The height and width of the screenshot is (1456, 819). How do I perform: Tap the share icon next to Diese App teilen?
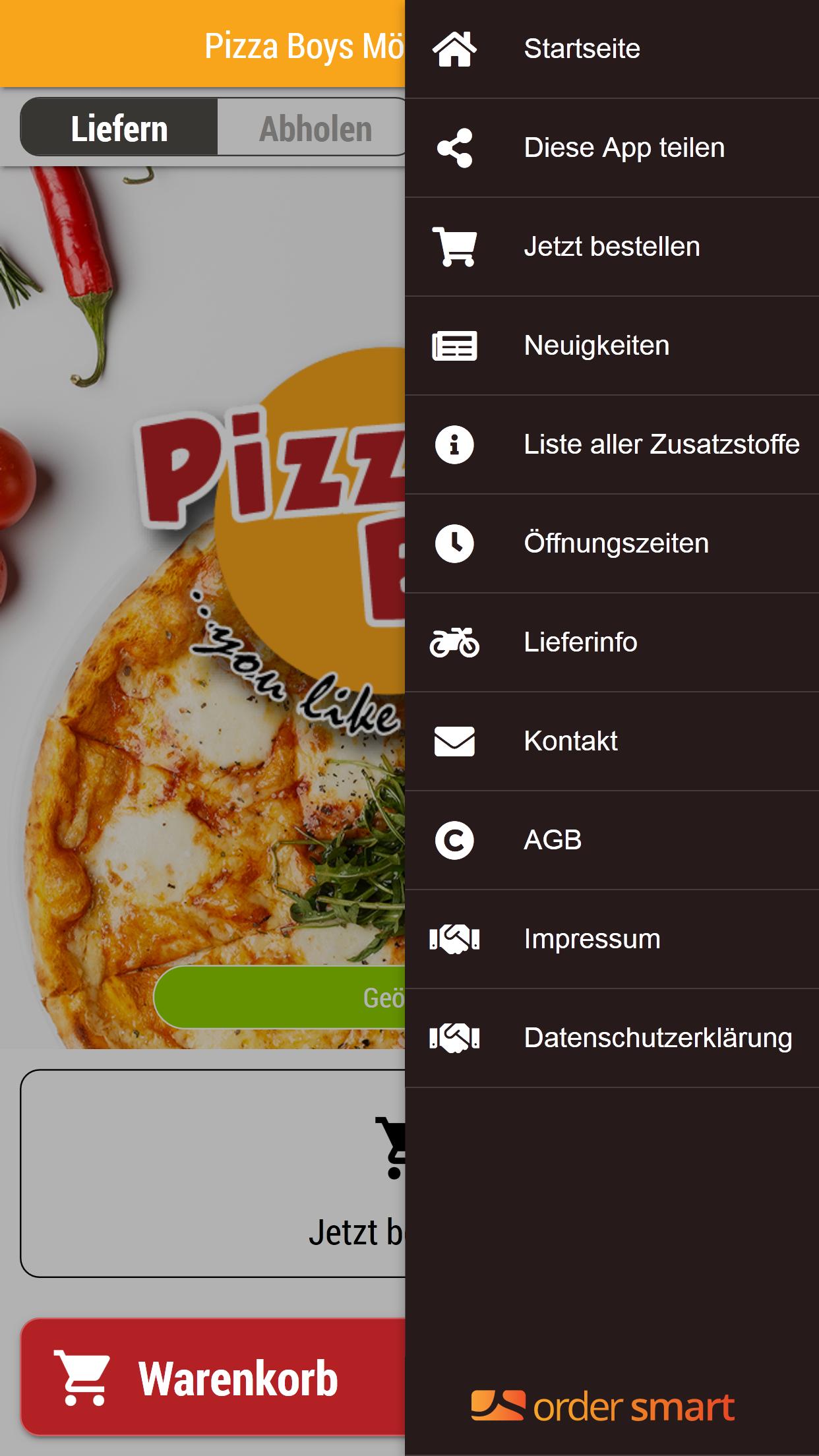point(455,147)
